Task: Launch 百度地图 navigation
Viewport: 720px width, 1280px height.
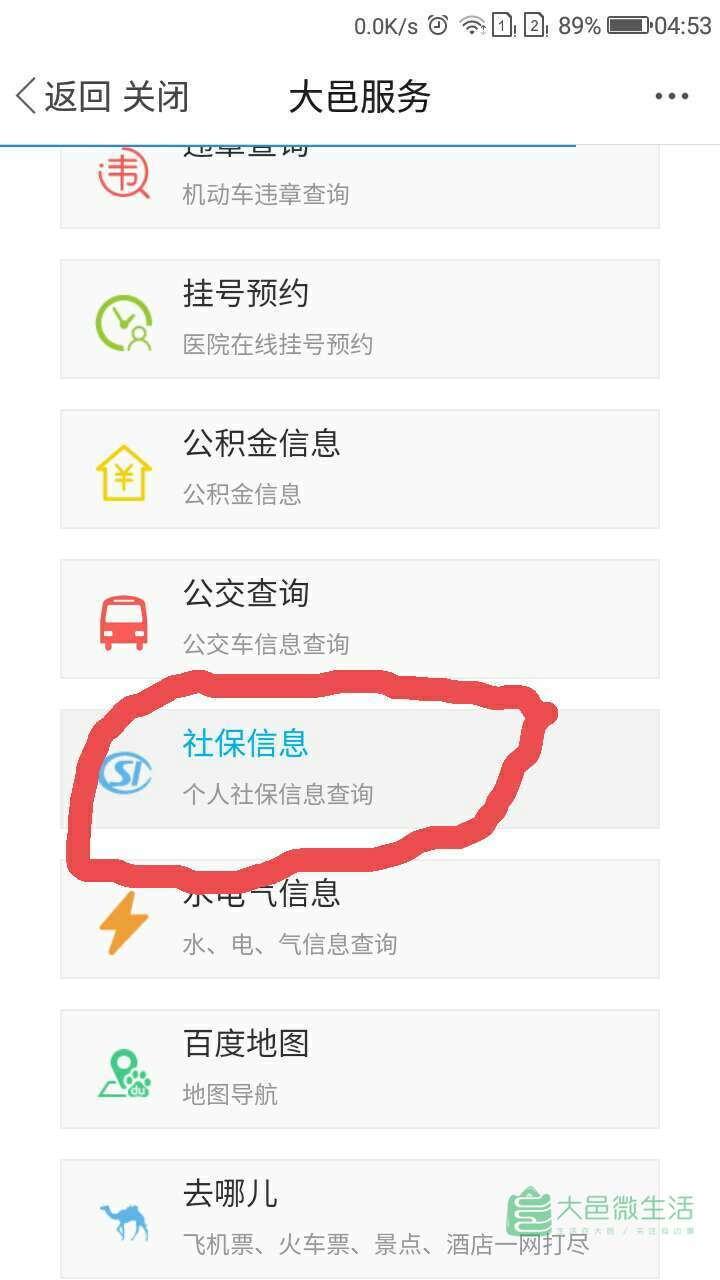Action: pos(360,1069)
